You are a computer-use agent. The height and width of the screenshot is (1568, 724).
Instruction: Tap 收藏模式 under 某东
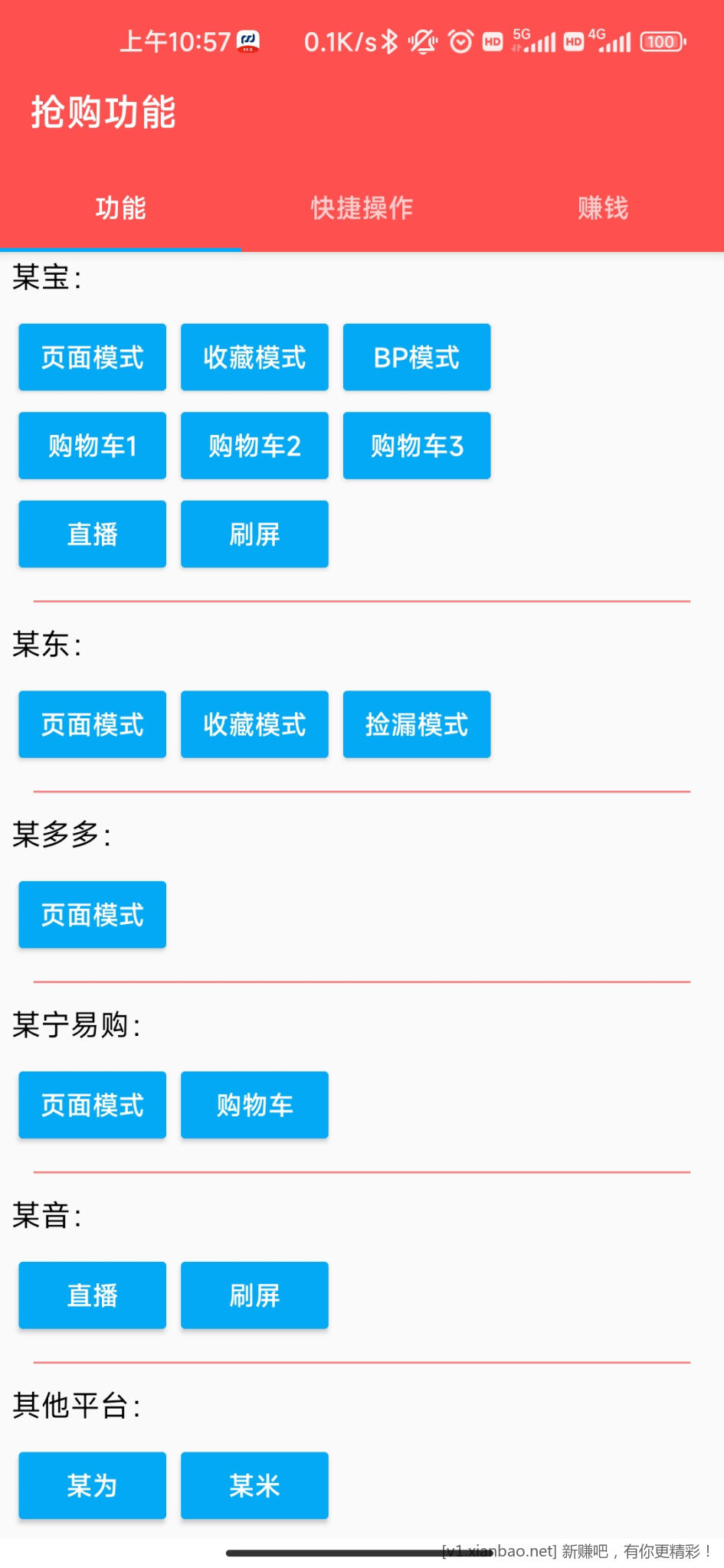(x=254, y=724)
